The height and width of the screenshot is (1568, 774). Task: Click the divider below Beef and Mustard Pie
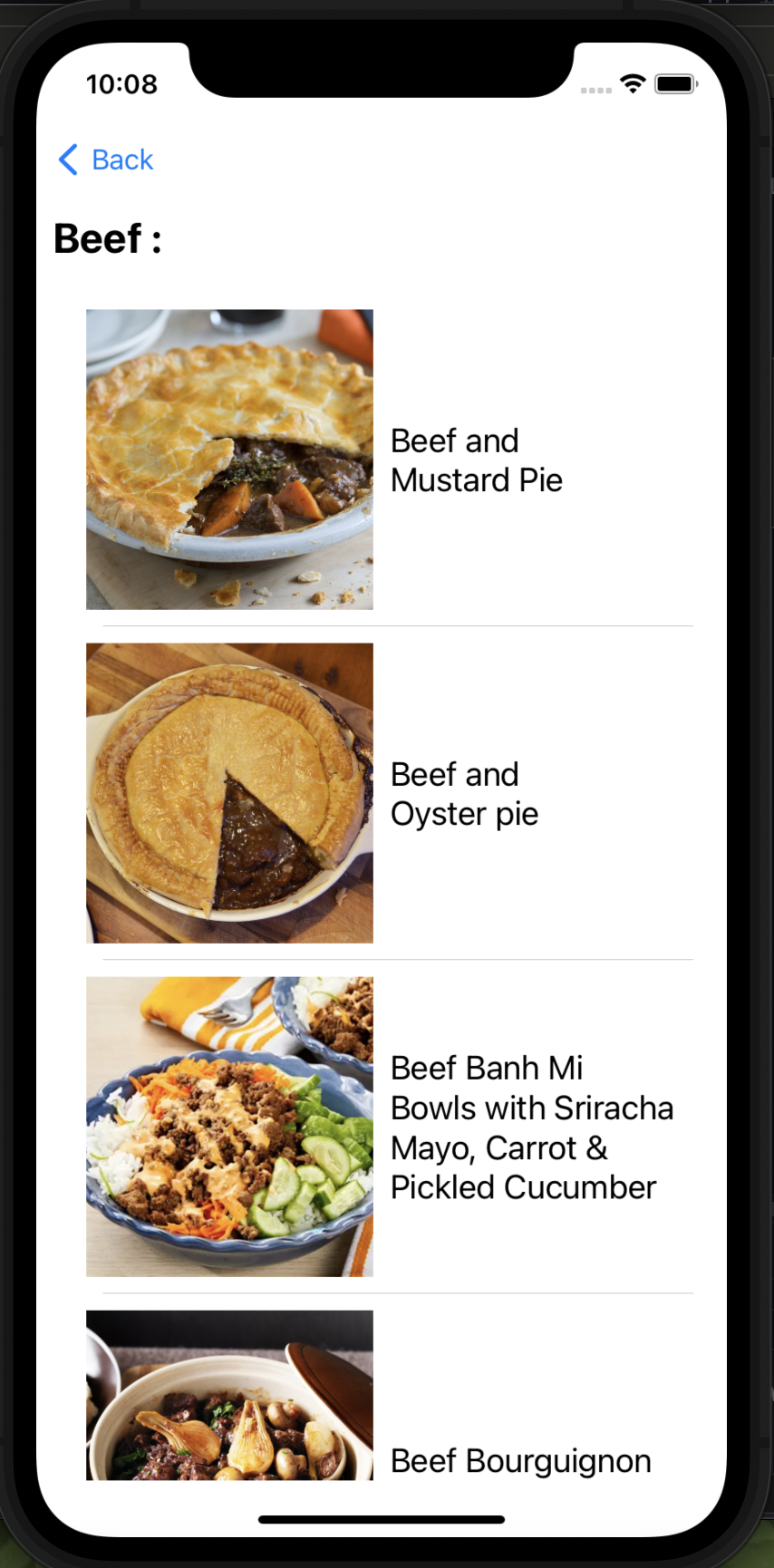pos(399,625)
